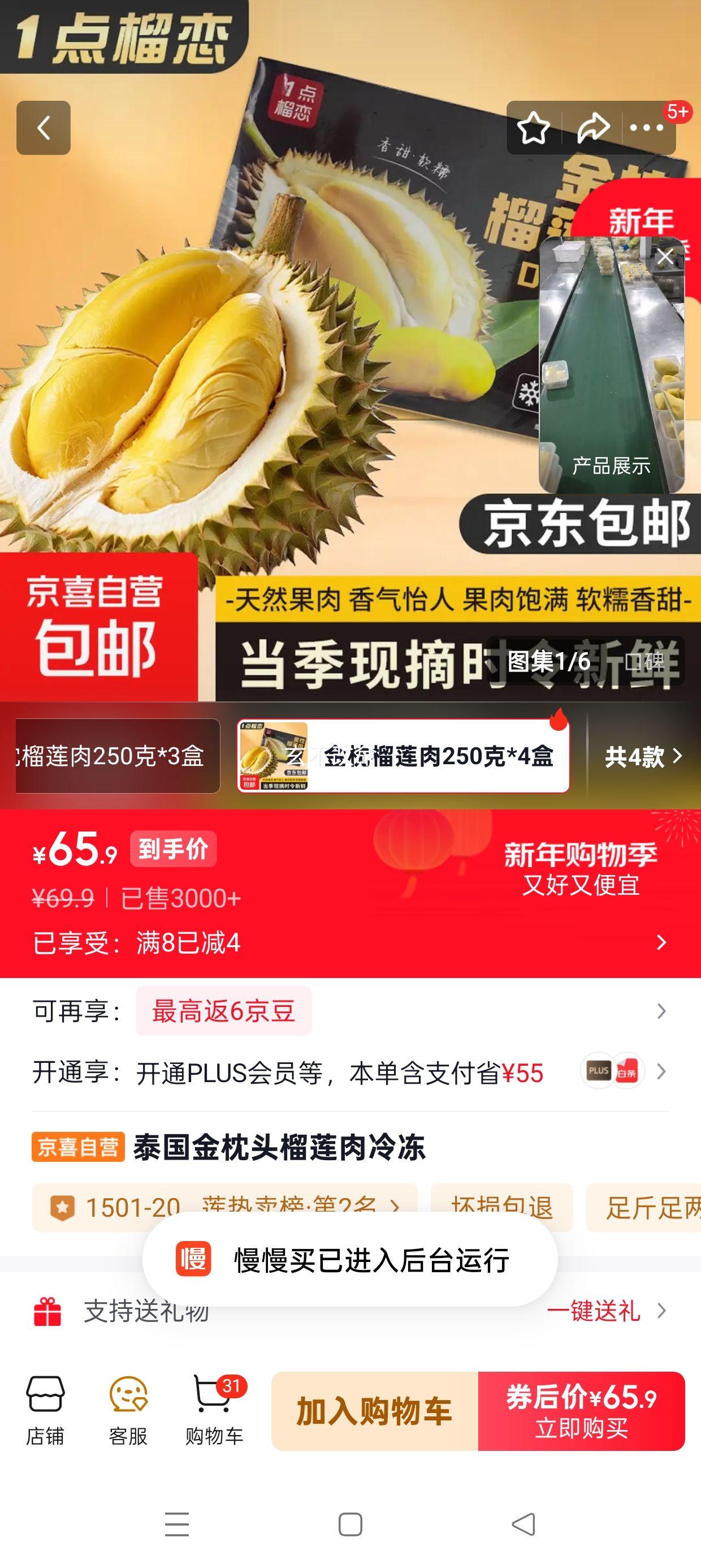The image size is (701, 1568).
Task: Open the 购物车 cart with 31 items
Action: 213,1406
